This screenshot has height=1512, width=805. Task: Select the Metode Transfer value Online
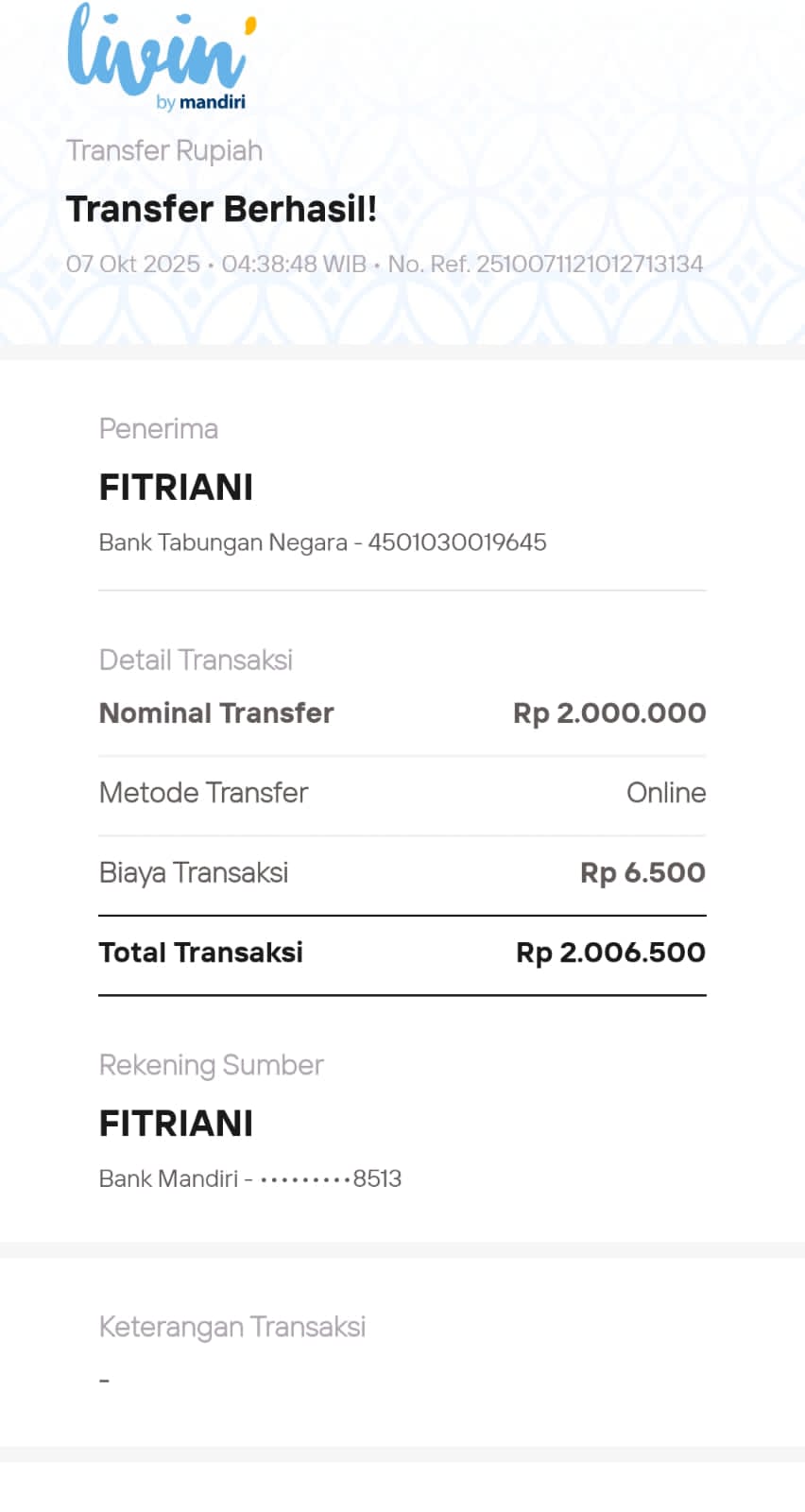[666, 793]
